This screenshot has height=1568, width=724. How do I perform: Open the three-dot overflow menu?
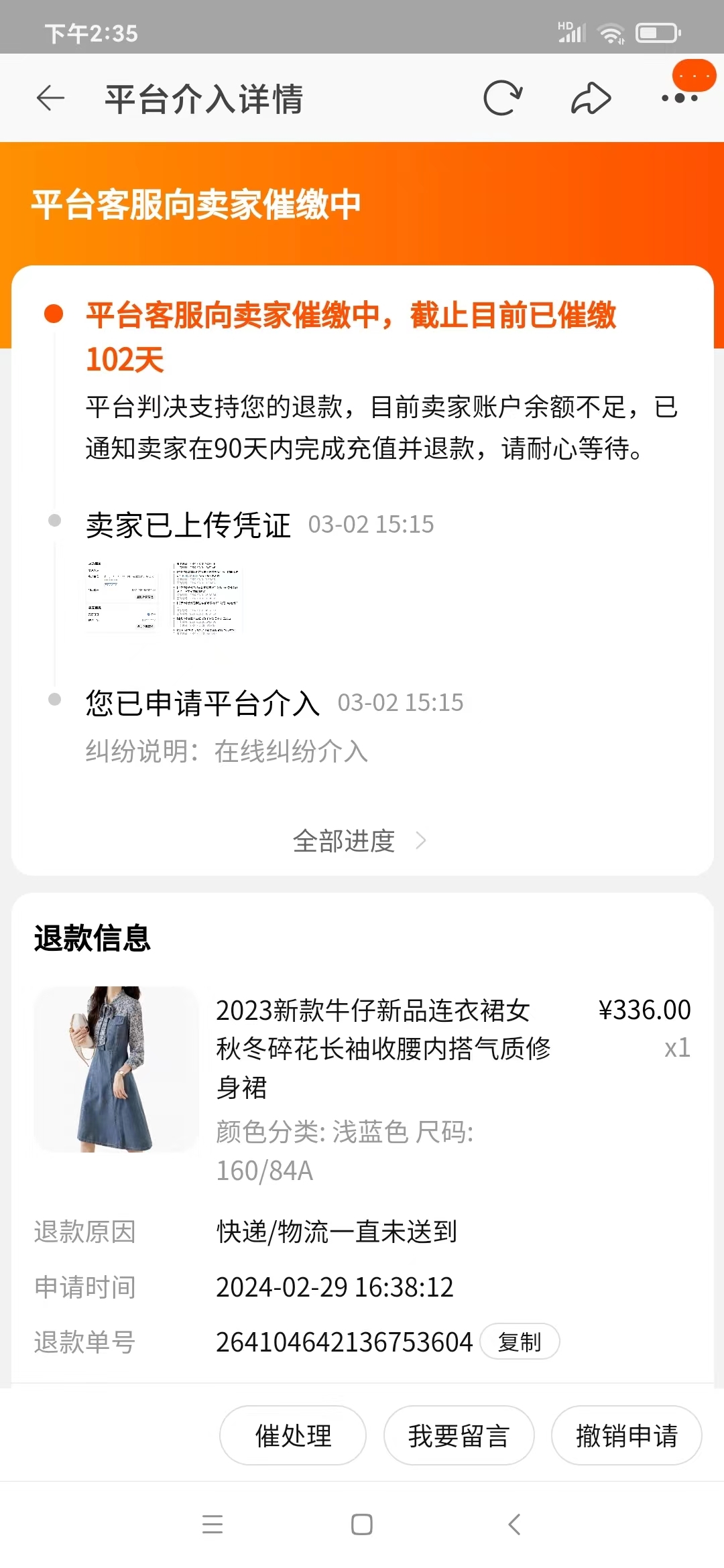tap(680, 98)
